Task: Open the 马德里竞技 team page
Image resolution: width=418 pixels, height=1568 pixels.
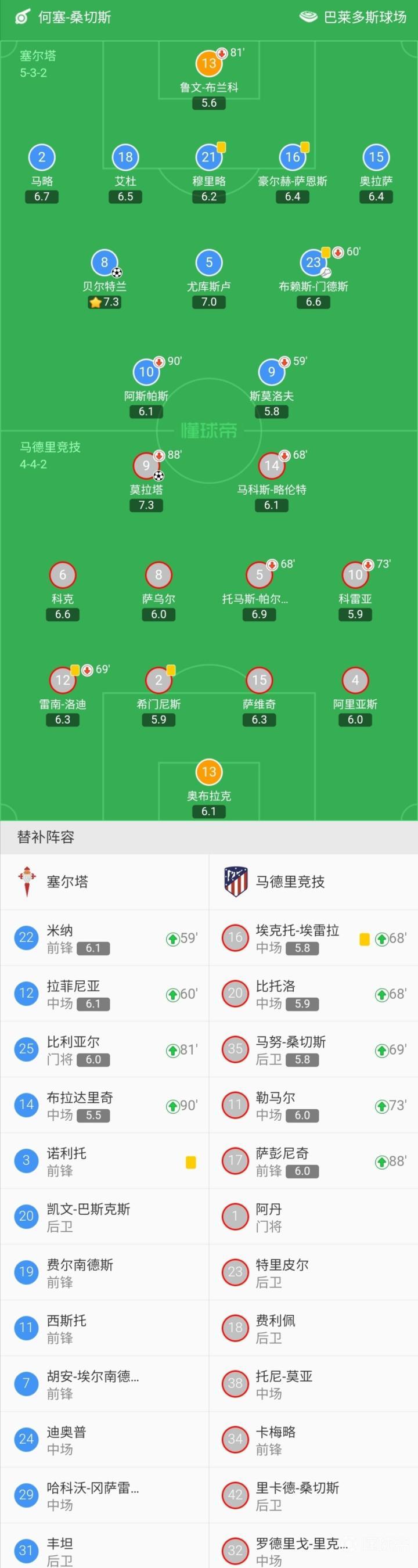Action: click(290, 882)
